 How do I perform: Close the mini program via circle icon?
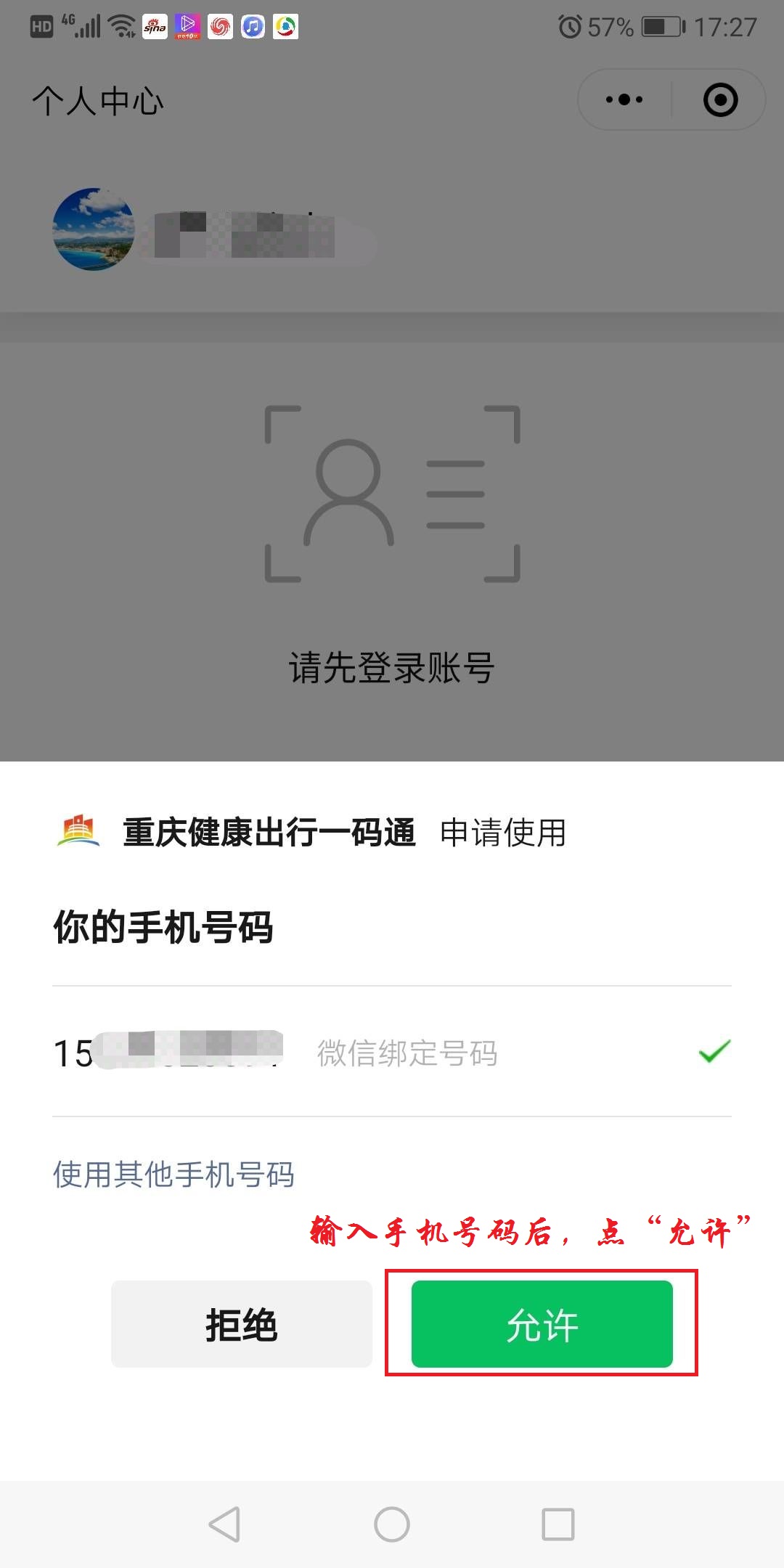[x=720, y=99]
